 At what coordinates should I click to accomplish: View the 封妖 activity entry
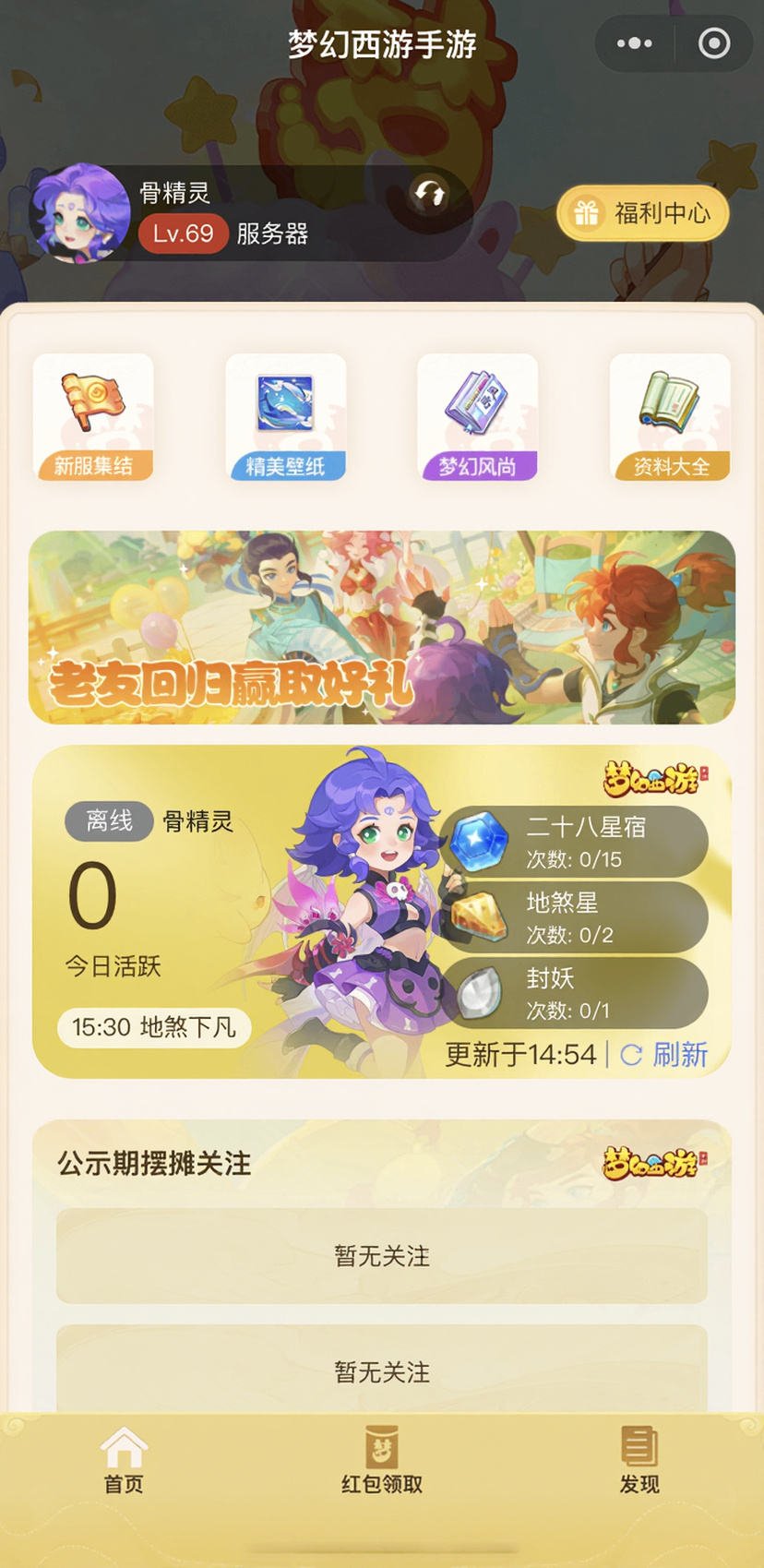[574, 992]
